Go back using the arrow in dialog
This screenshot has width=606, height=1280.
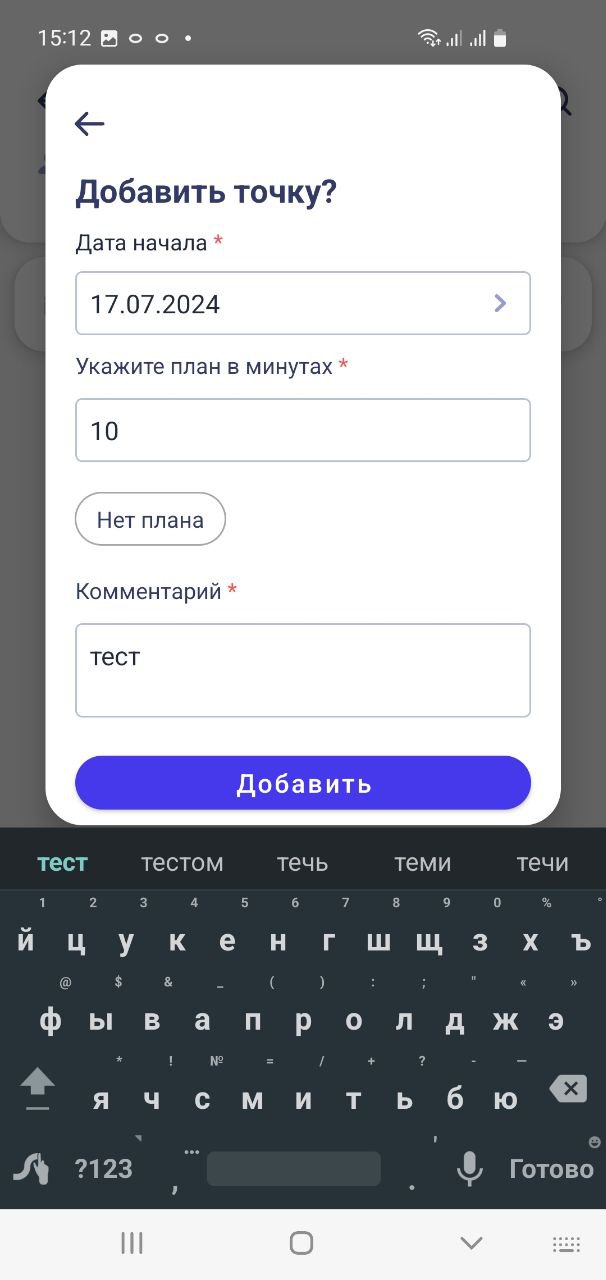click(90, 123)
